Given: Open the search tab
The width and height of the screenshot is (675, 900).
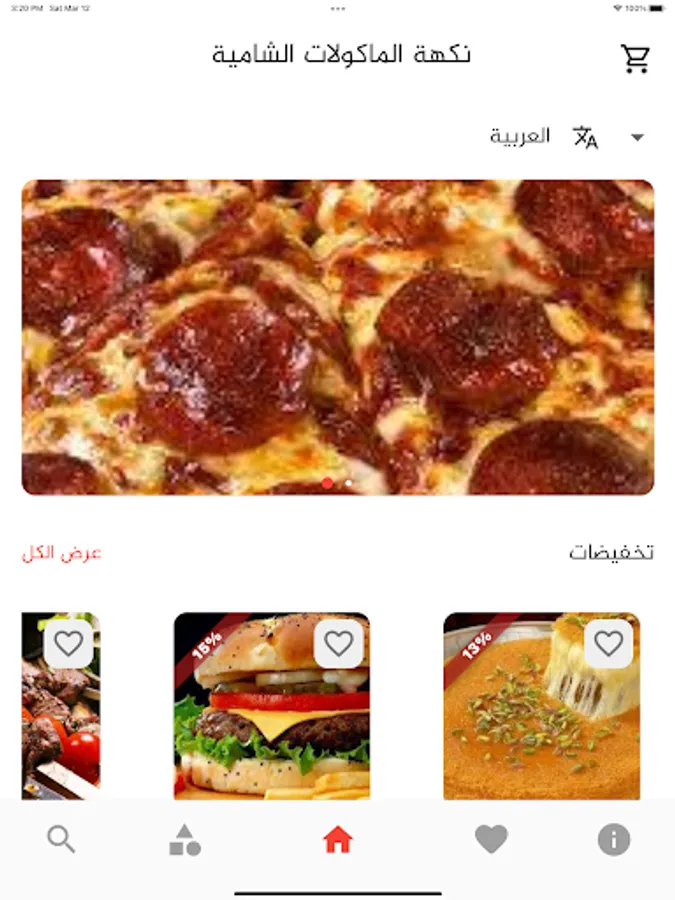Looking at the screenshot, I should click(61, 840).
